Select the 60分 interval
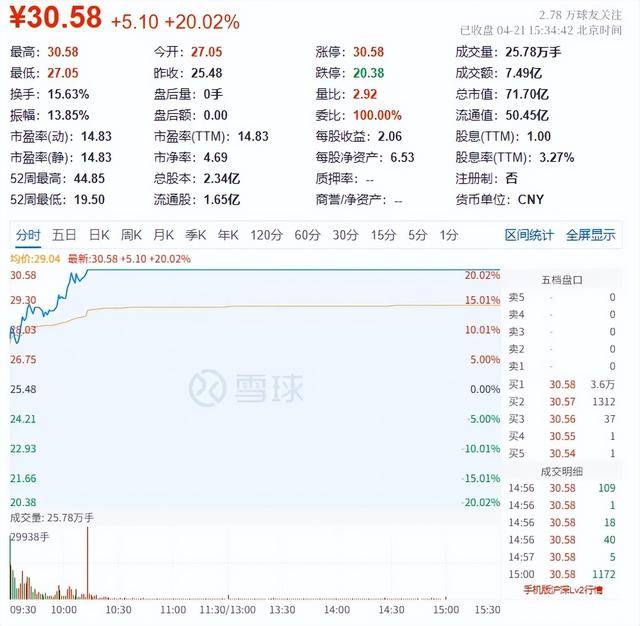The width and height of the screenshot is (640, 626). pyautogui.click(x=307, y=235)
